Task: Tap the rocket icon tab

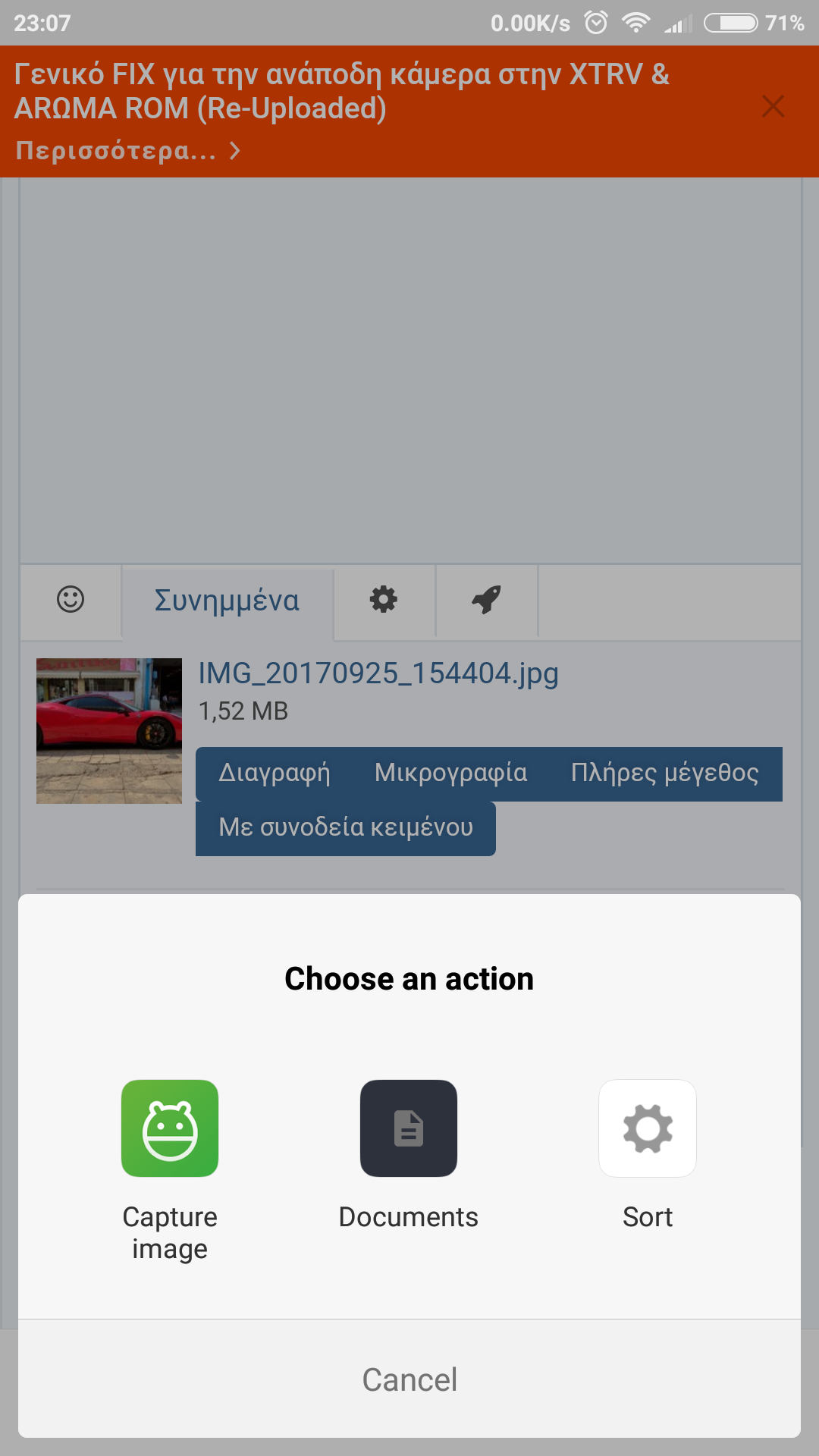Action: pyautogui.click(x=487, y=600)
